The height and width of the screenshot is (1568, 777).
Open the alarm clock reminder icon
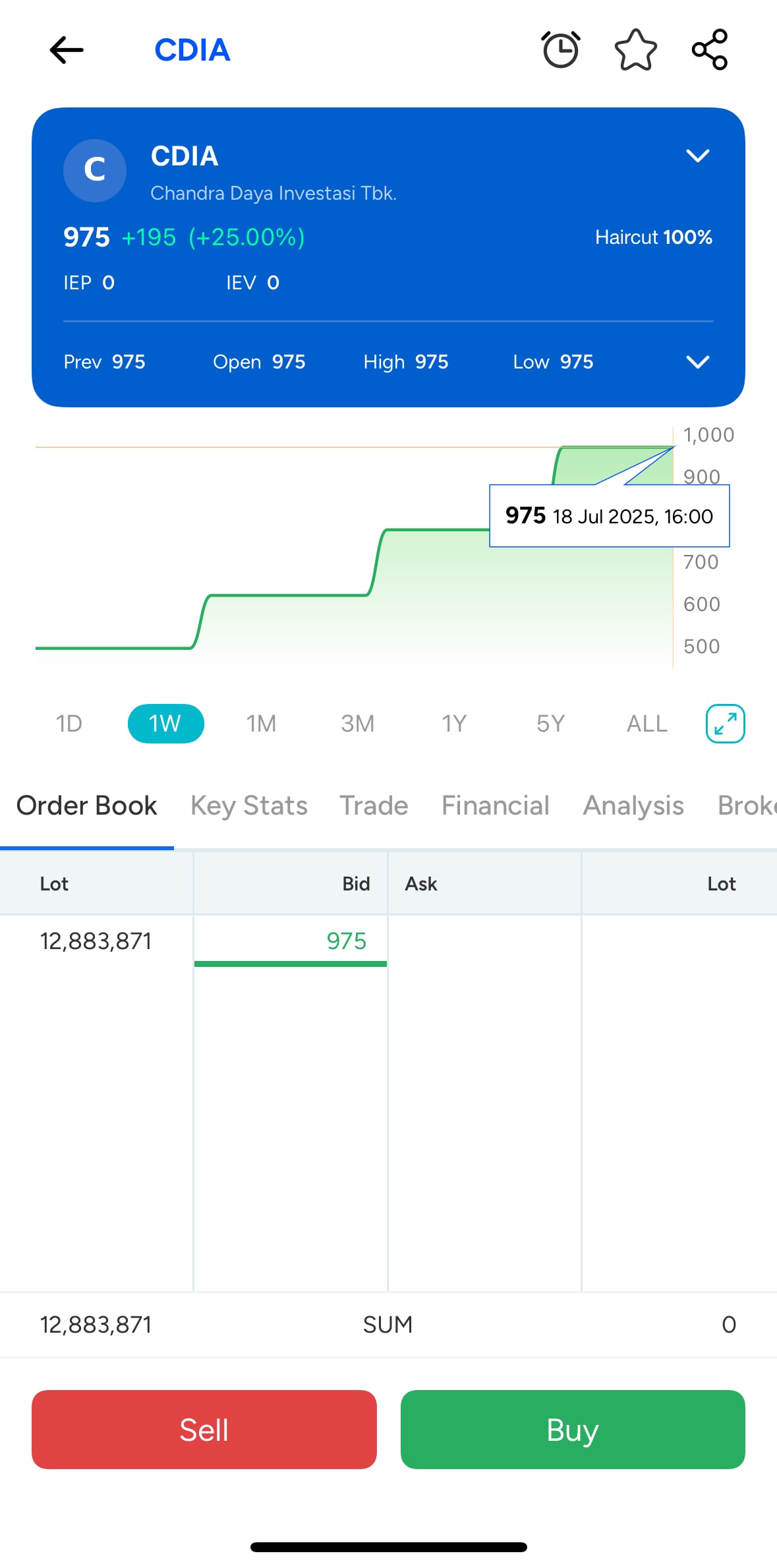click(560, 49)
